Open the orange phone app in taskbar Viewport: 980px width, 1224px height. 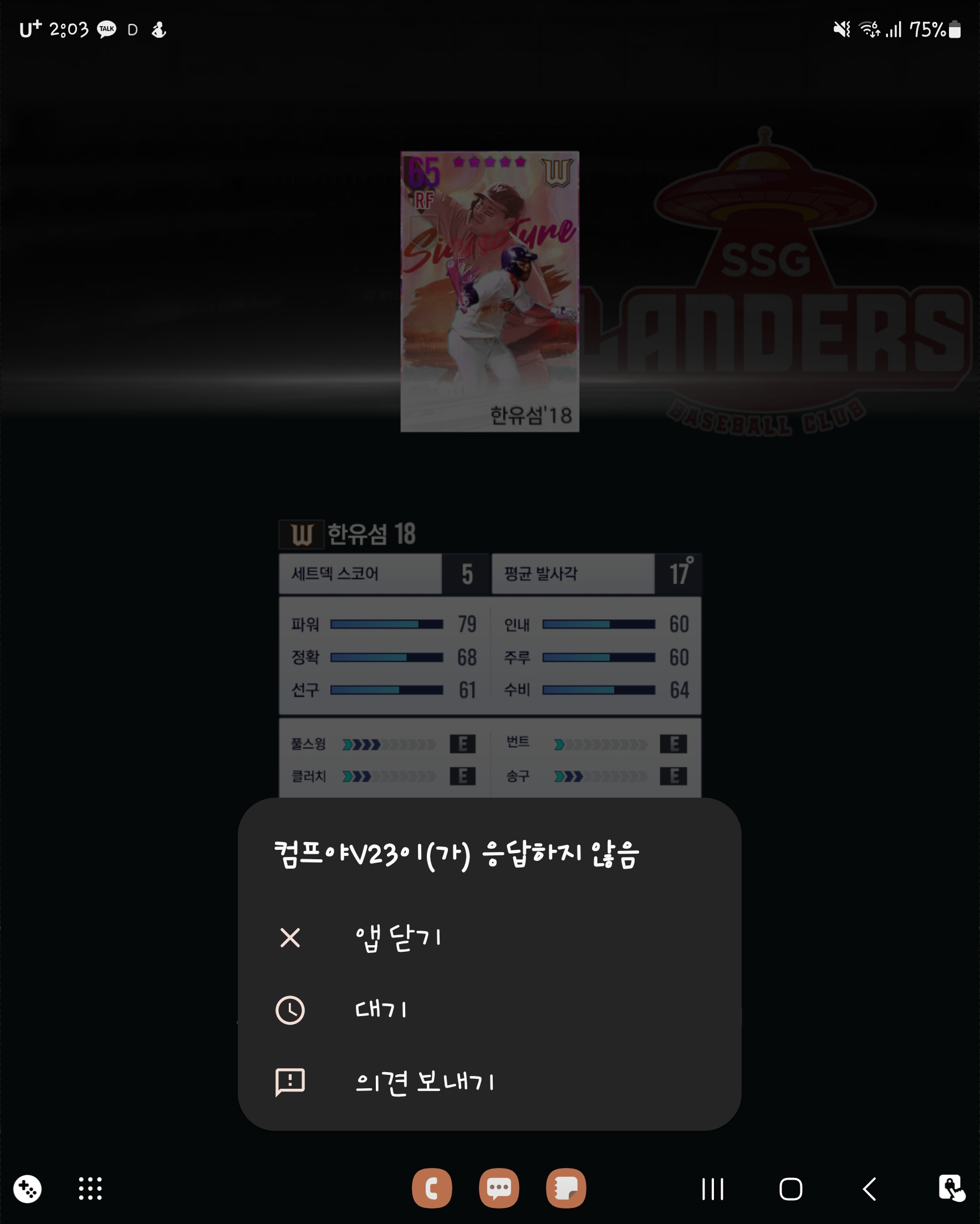tap(431, 1188)
